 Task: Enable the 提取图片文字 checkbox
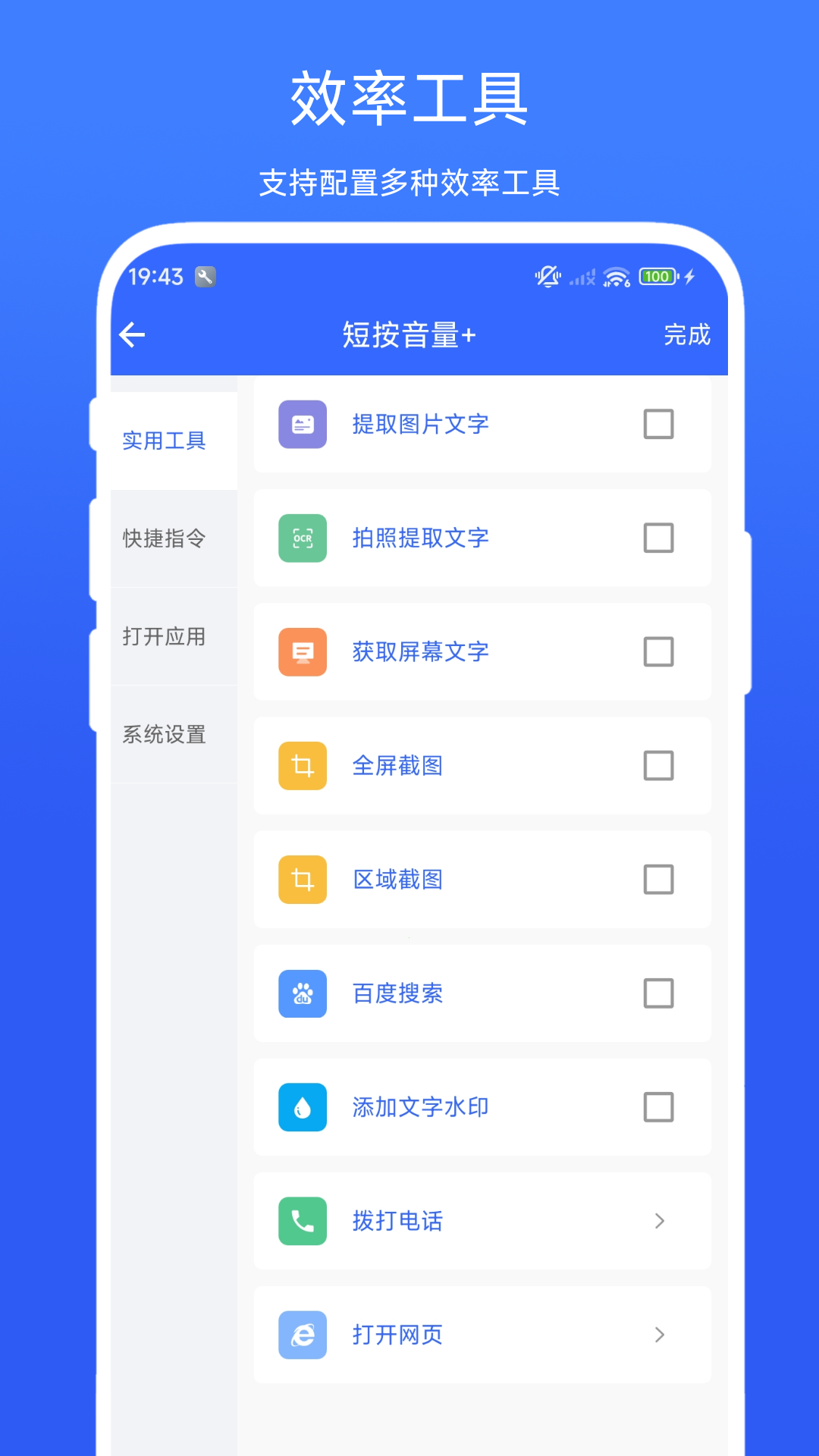659,425
